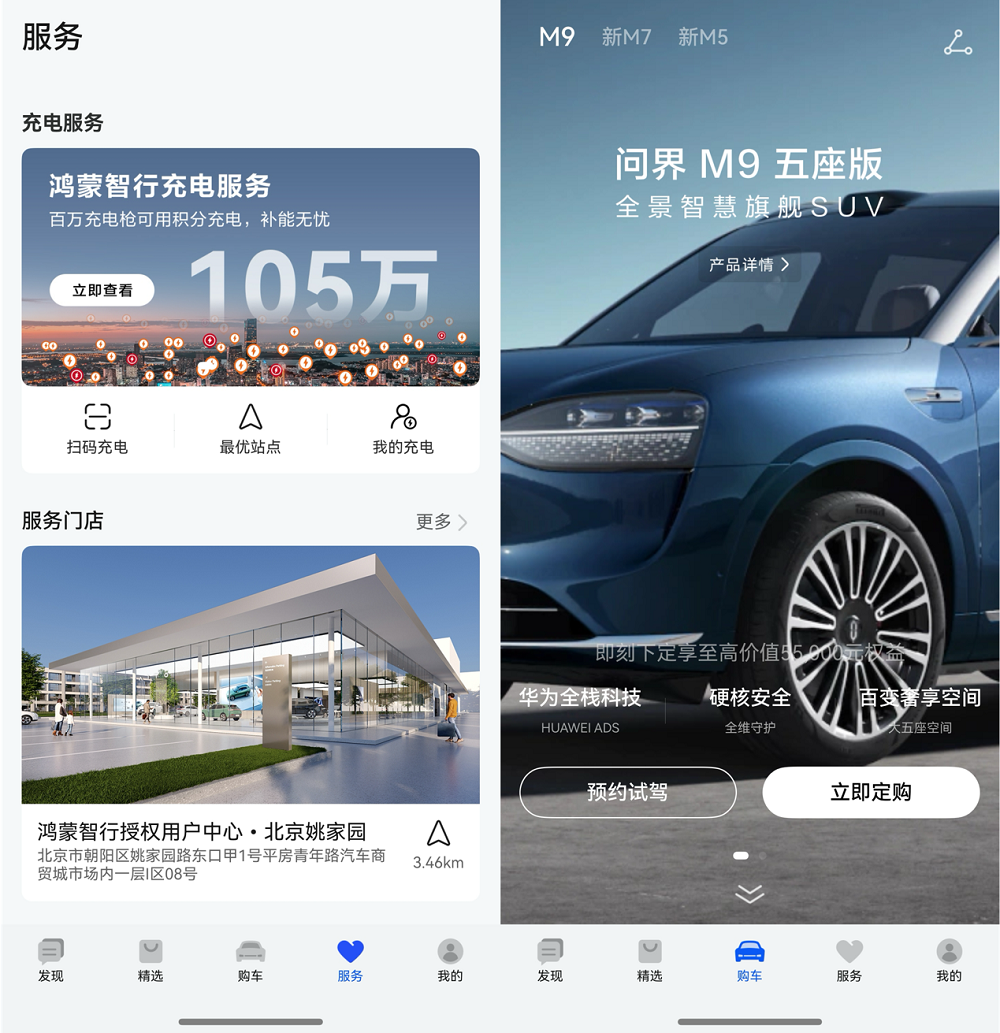The width and height of the screenshot is (1000, 1033).
Task: Start navigation using the 3.46km arrow icon
Action: [438, 835]
